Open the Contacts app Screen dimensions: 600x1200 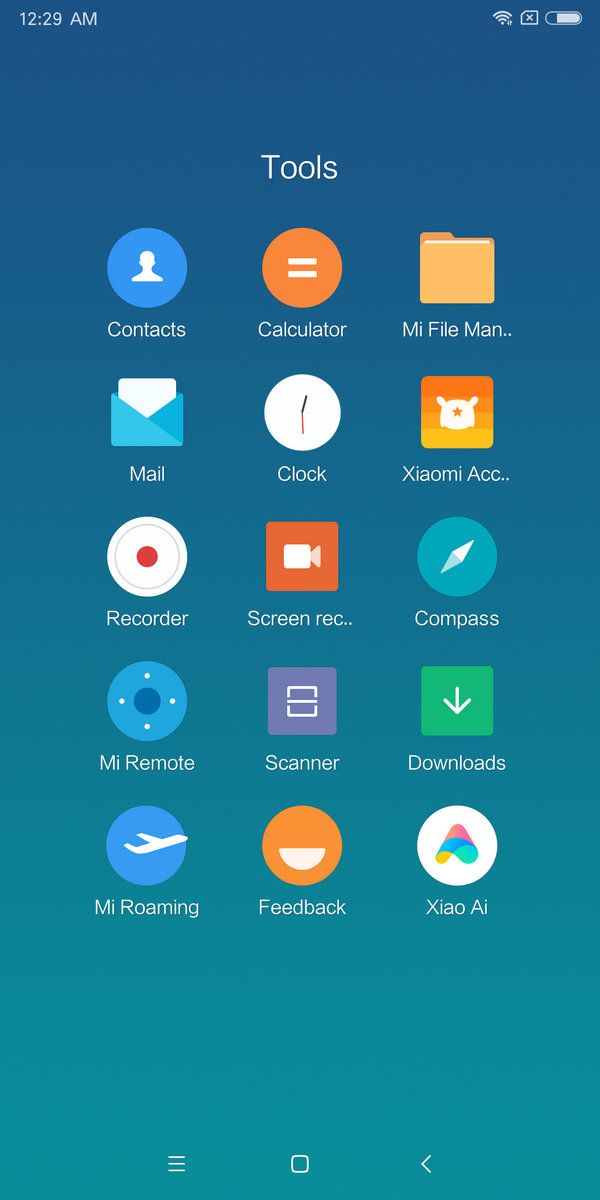tap(147, 268)
